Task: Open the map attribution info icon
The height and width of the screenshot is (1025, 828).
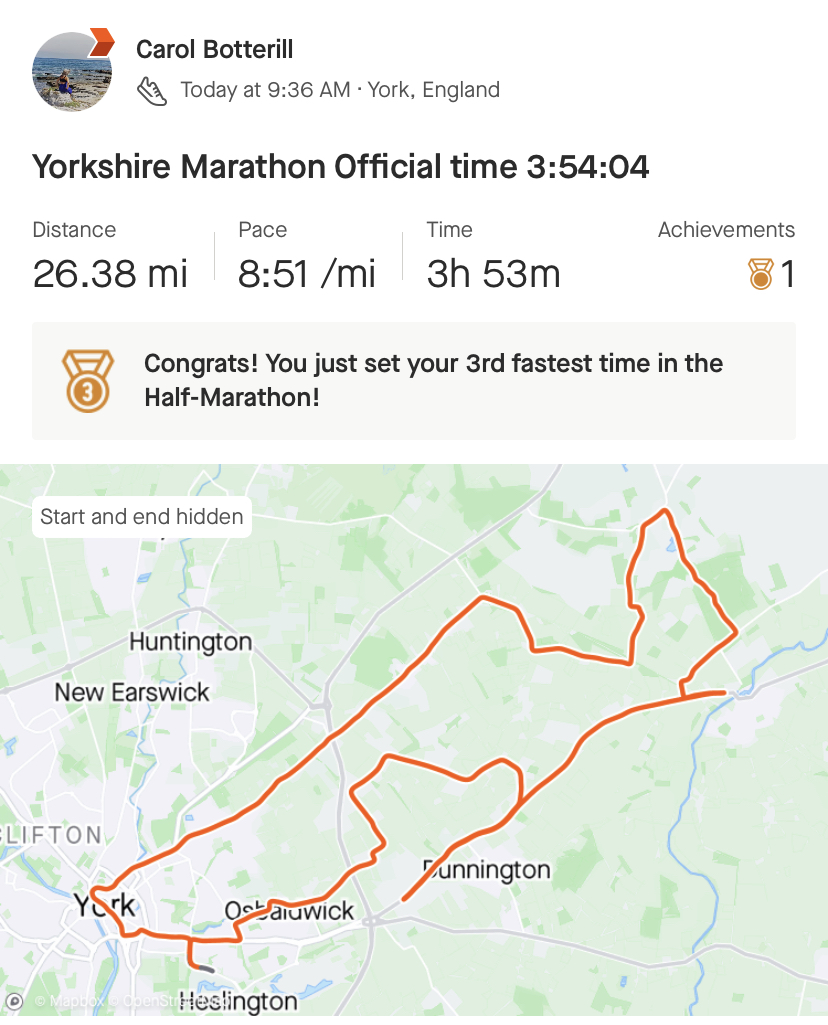Action: (16, 1000)
